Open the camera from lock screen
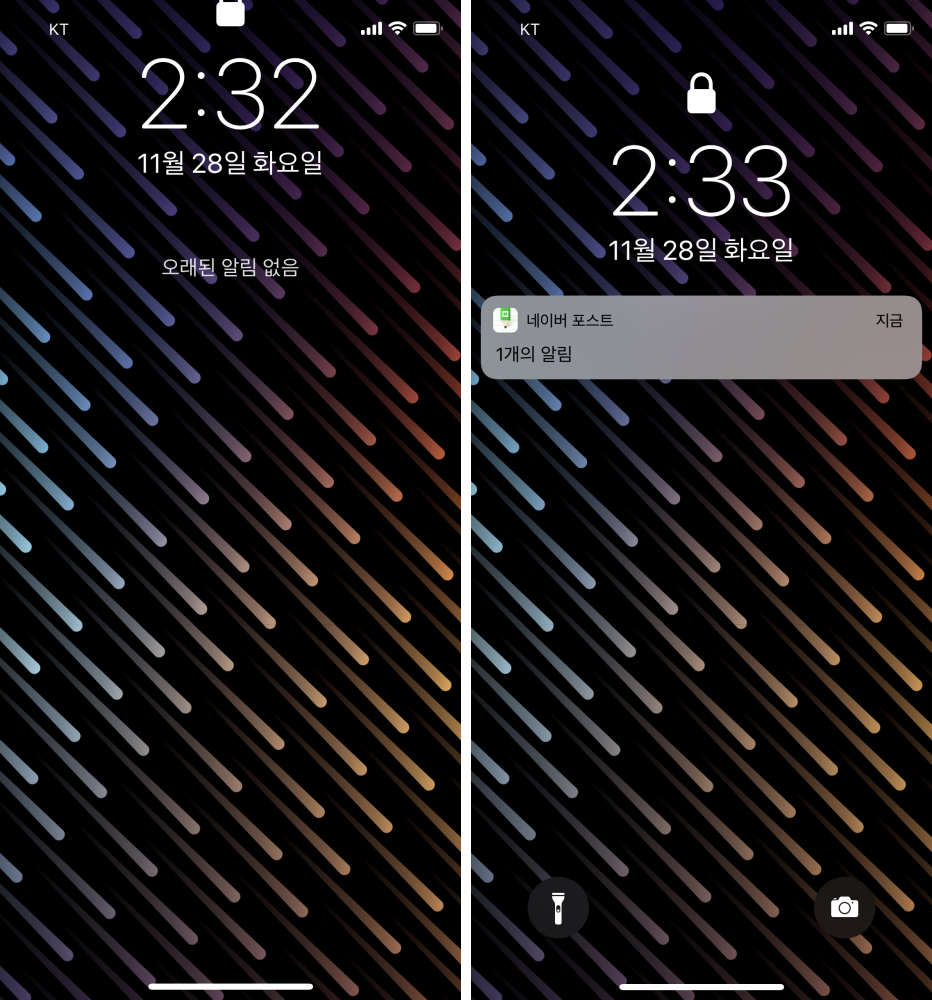 point(844,907)
